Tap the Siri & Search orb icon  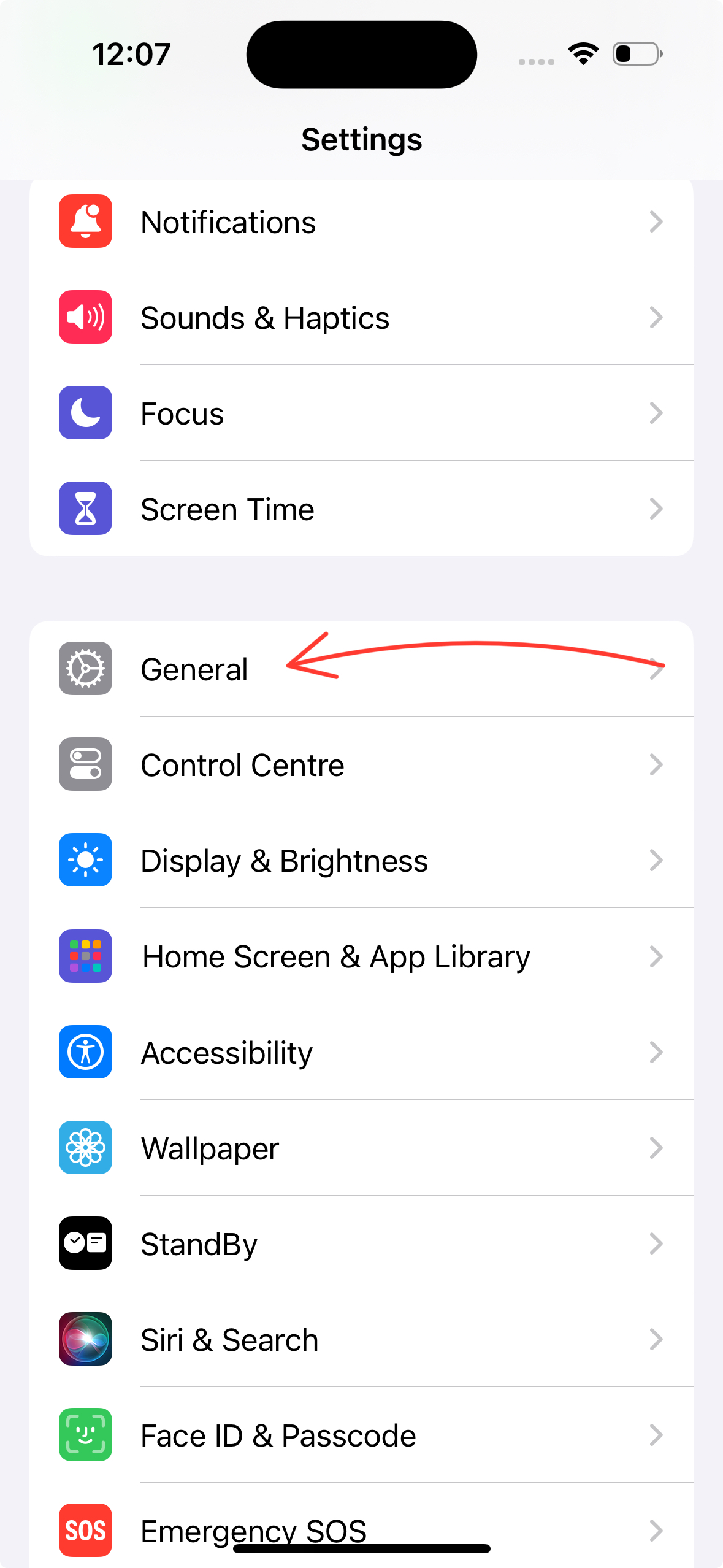(x=85, y=1340)
